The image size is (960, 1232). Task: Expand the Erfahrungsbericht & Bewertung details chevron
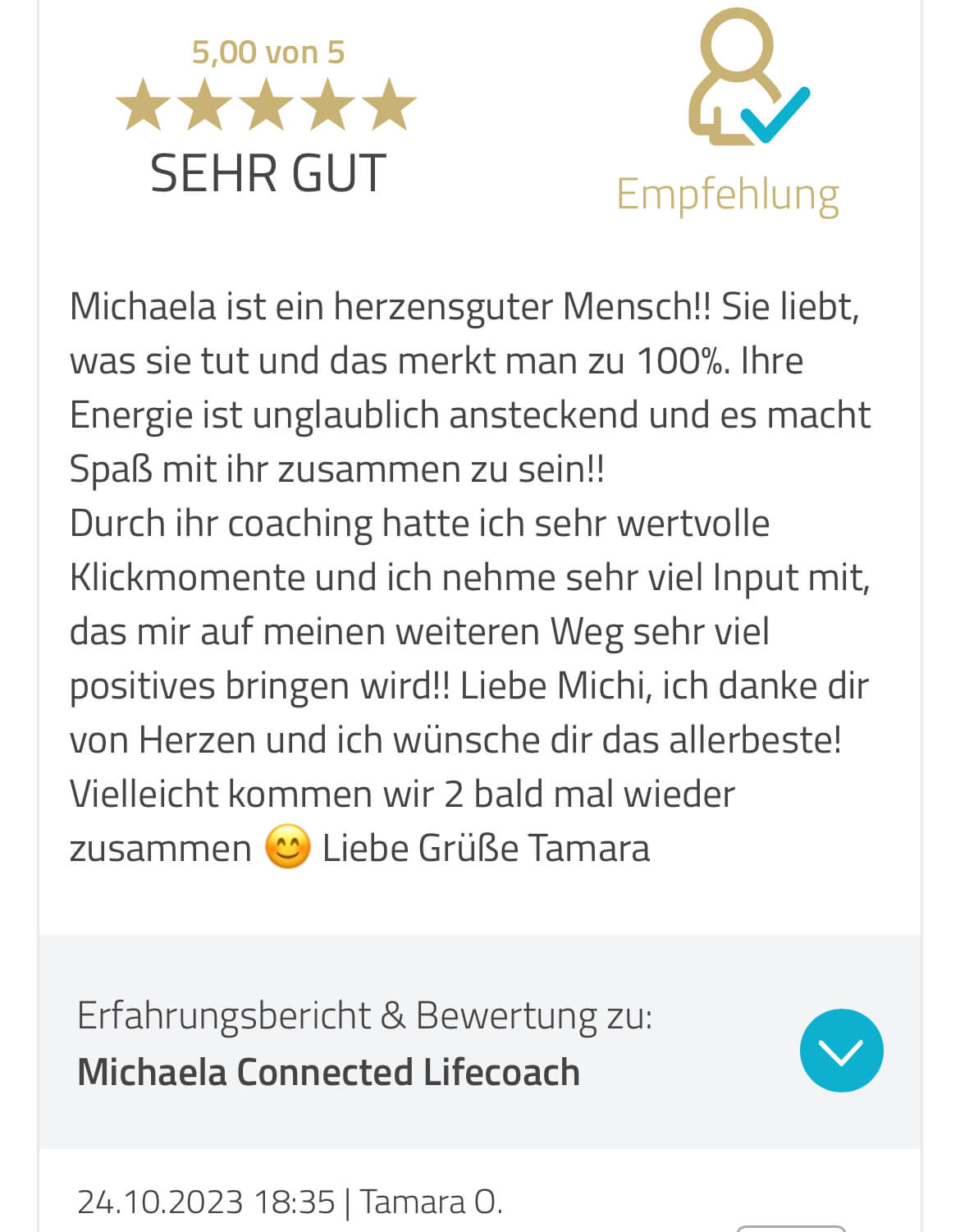click(x=841, y=1050)
